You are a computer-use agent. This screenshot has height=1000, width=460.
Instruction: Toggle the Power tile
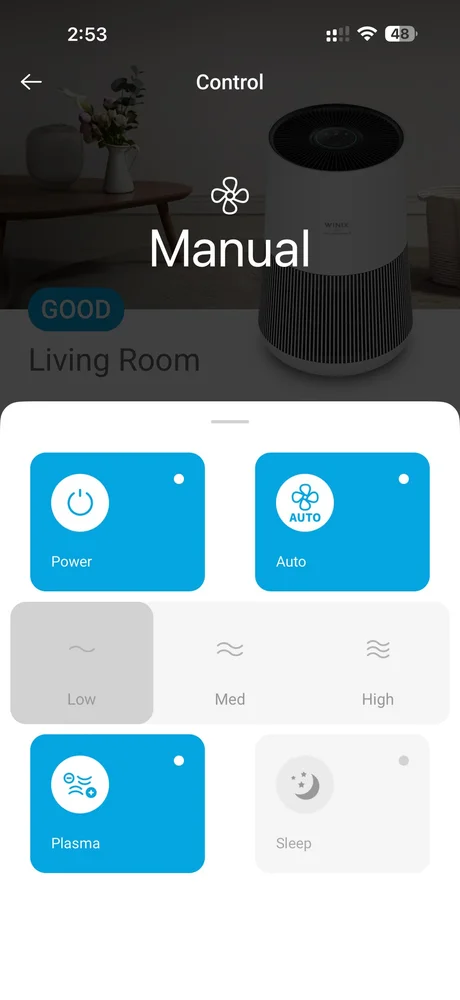[117, 522]
